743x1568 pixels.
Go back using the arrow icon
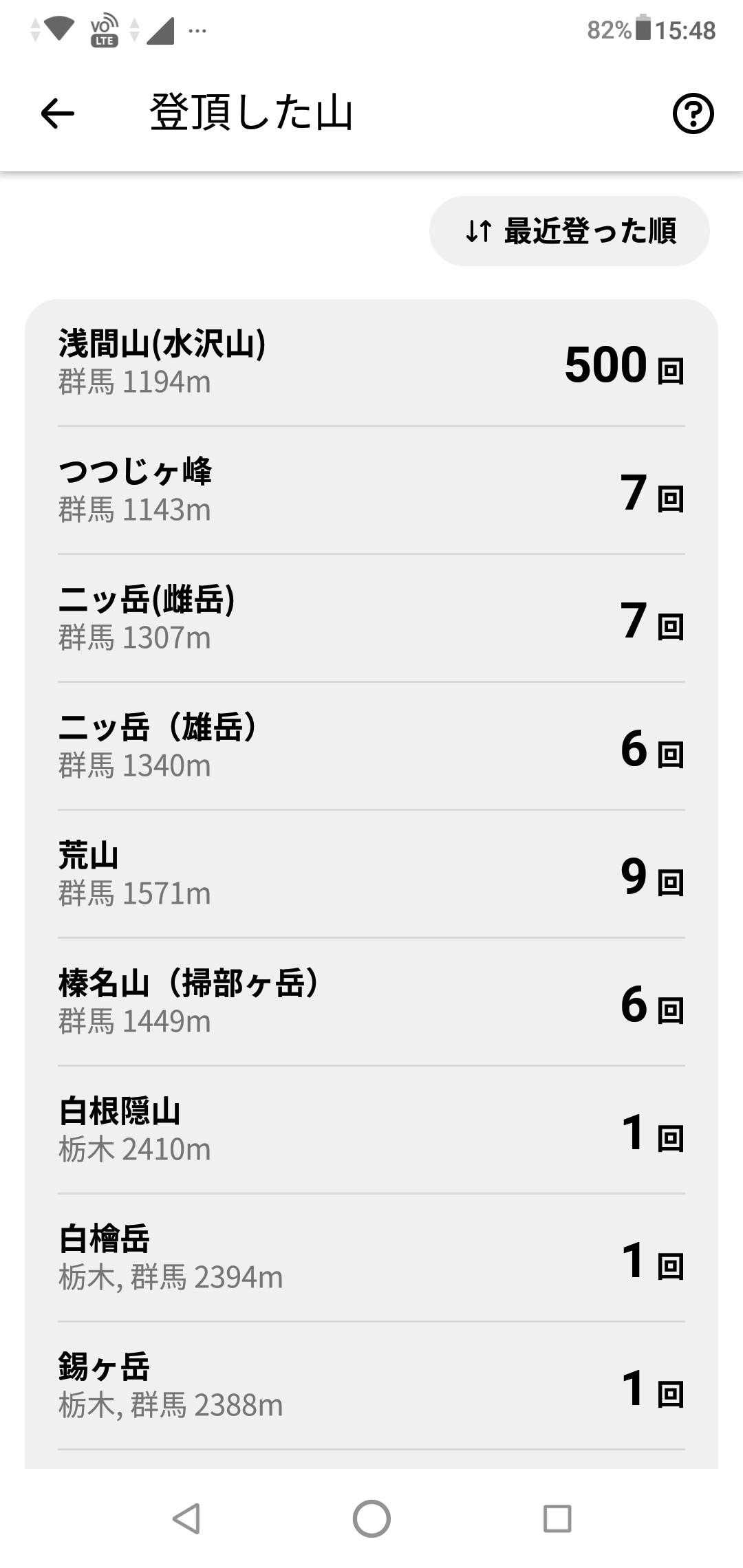click(58, 113)
